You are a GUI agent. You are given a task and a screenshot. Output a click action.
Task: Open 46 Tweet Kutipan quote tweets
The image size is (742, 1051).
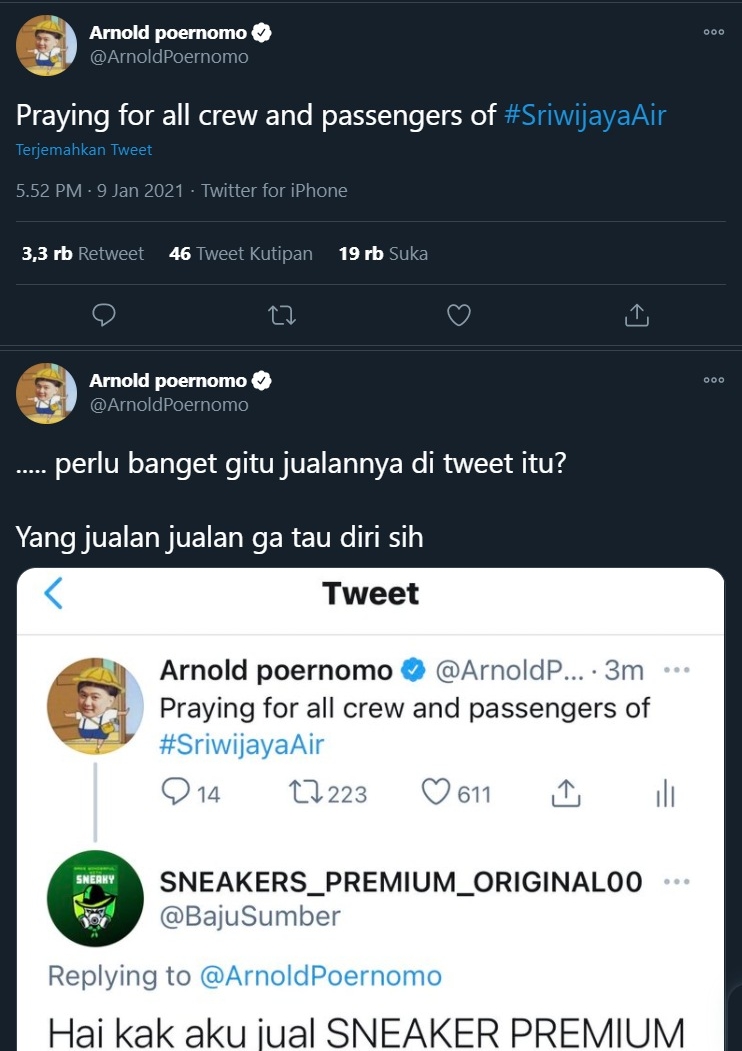240,253
